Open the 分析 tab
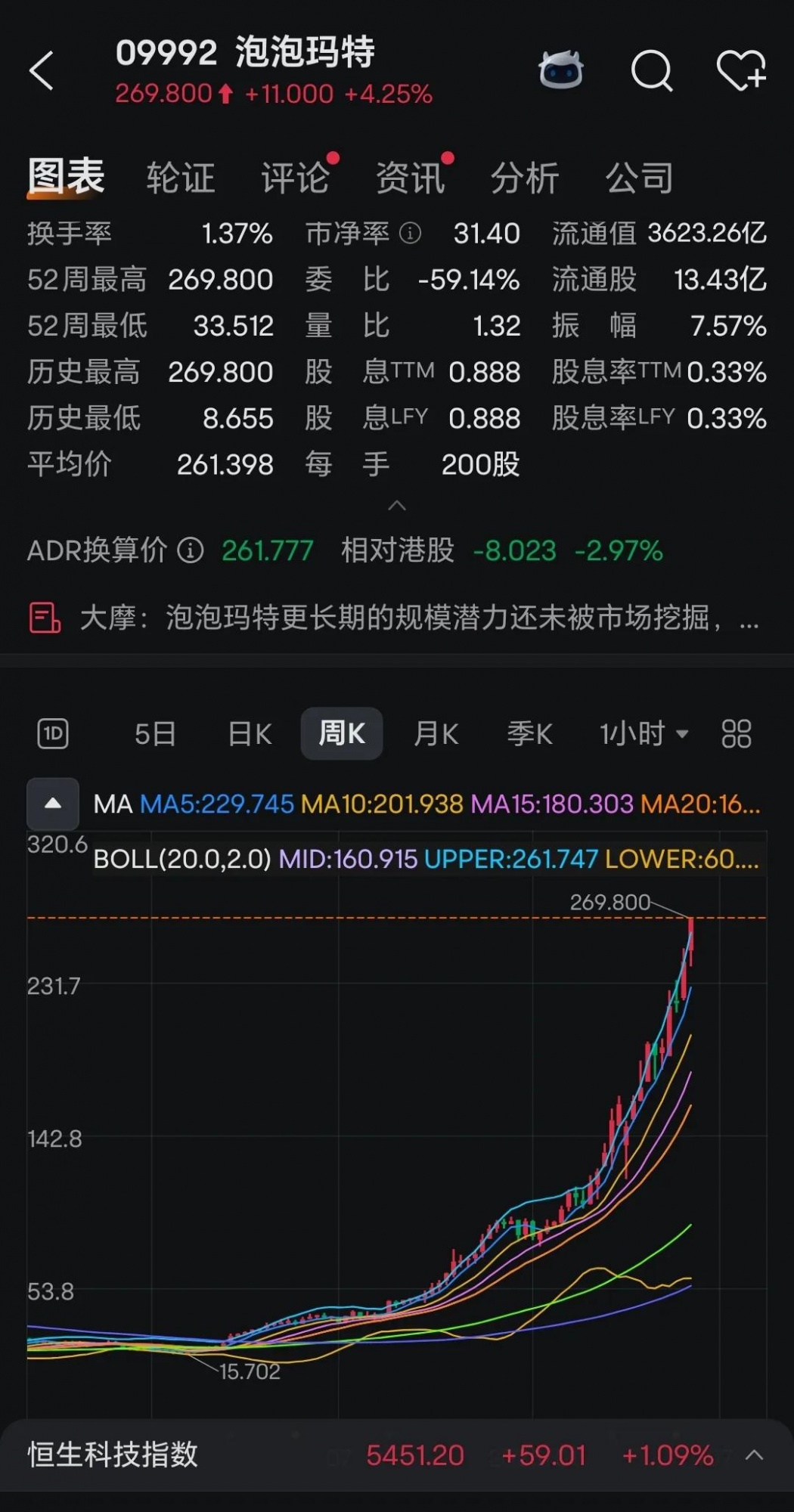This screenshot has height=1512, width=794. click(x=524, y=178)
